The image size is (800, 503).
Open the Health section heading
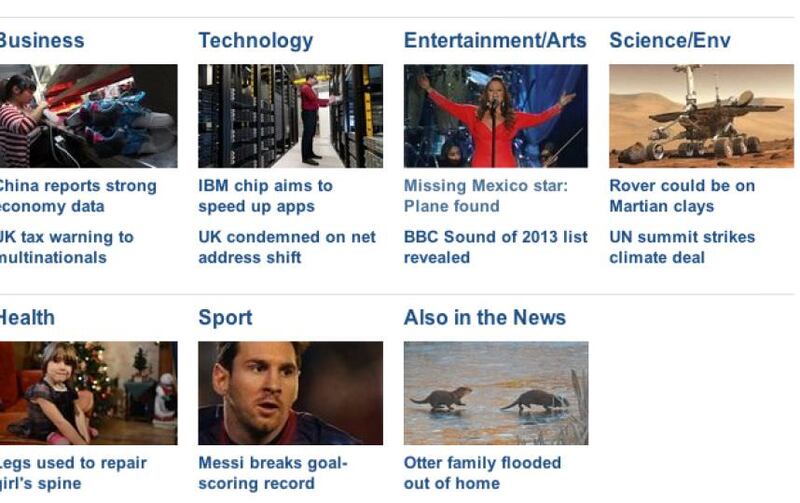coord(27,318)
